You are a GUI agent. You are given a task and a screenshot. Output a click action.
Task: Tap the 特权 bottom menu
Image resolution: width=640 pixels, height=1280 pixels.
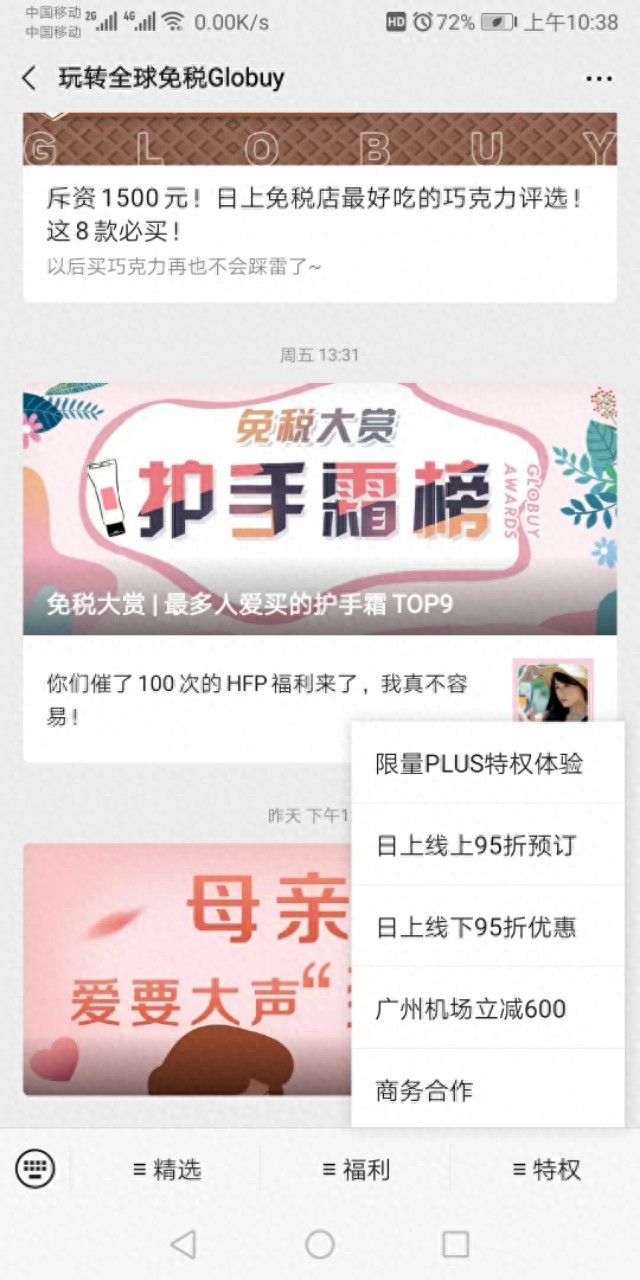click(546, 1169)
